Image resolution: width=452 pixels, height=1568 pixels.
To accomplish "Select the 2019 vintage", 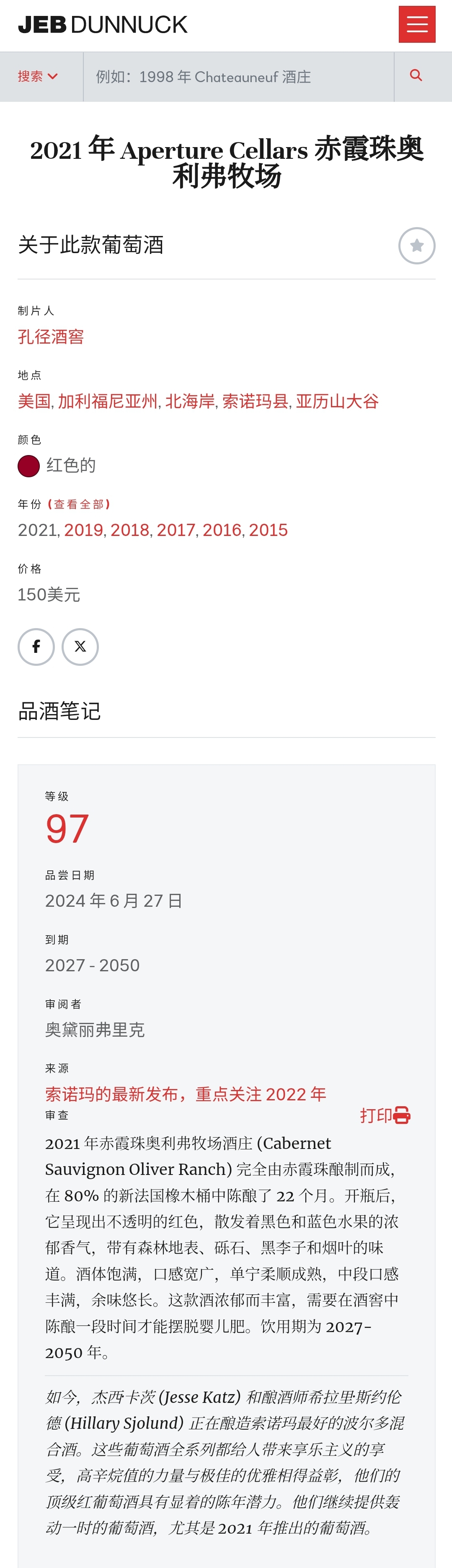I will [x=83, y=530].
